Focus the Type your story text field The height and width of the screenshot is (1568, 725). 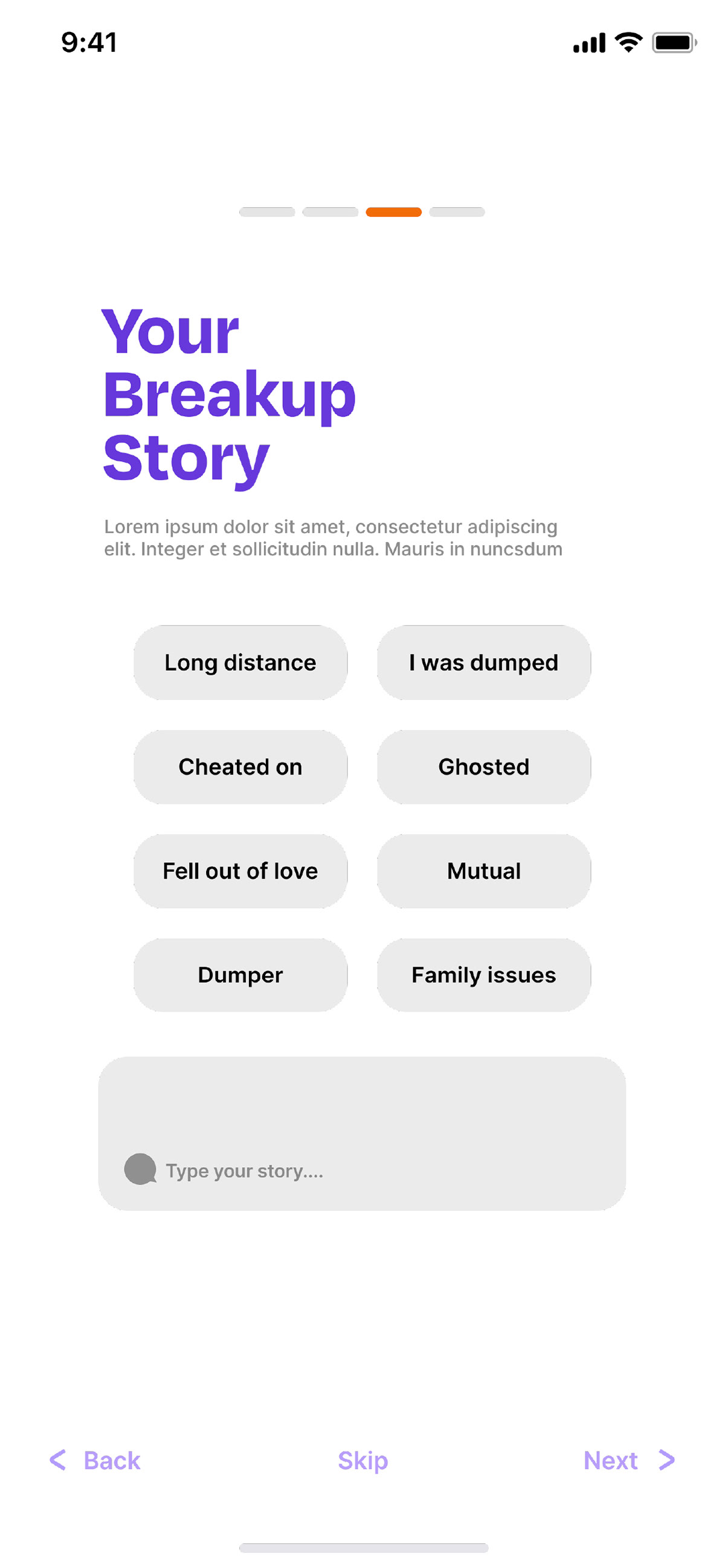(362, 1133)
